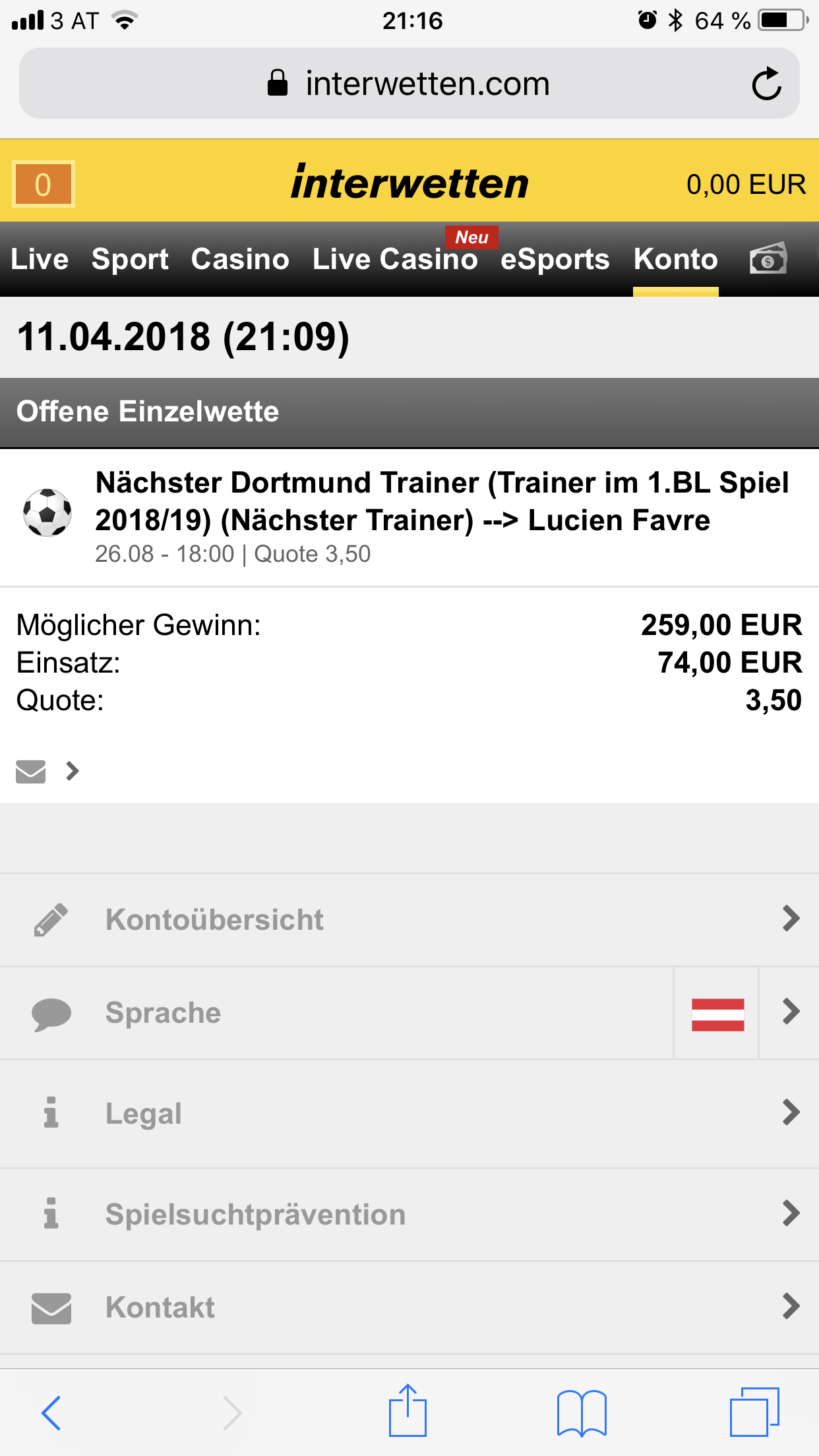
Task: Open browser bookmarks
Action: point(582,1412)
